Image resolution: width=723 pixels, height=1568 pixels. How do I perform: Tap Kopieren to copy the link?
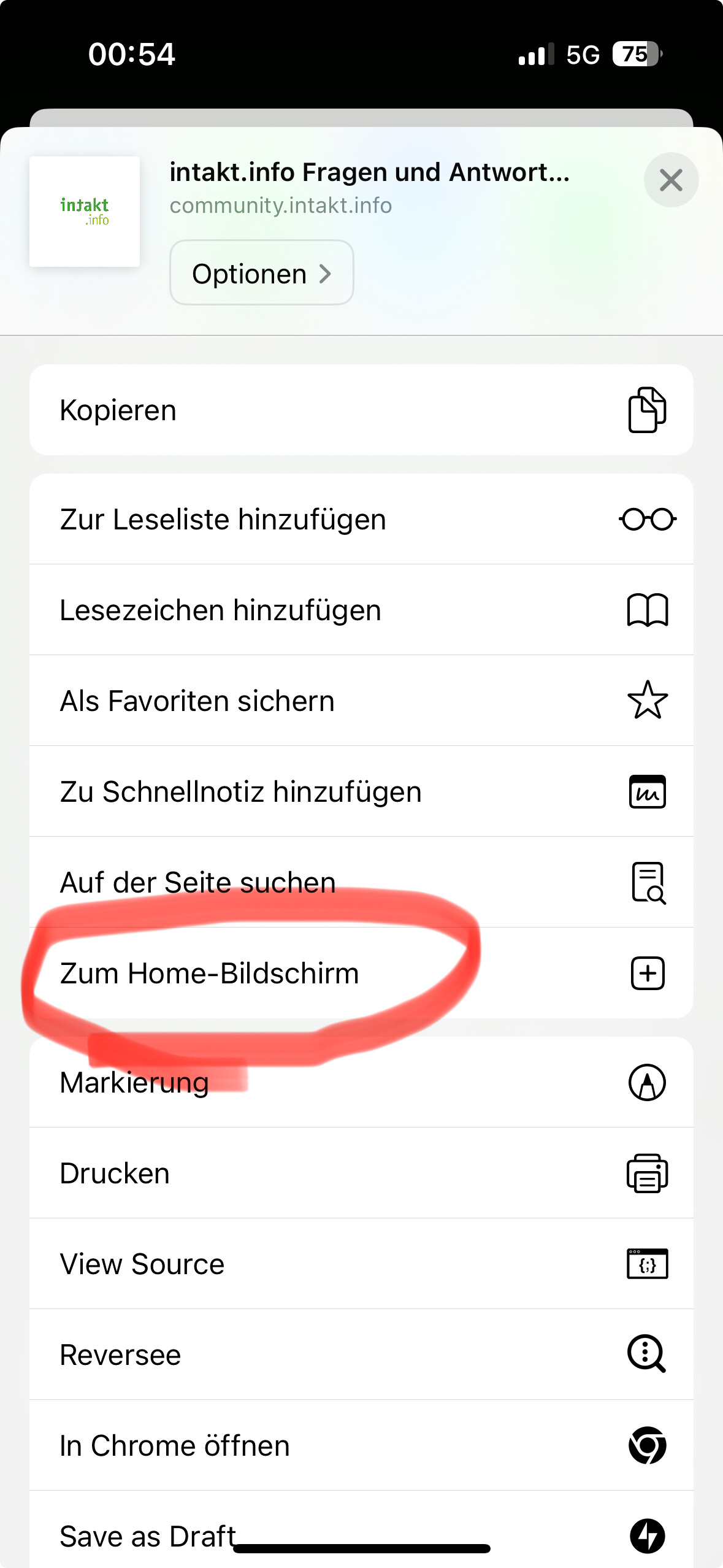361,410
